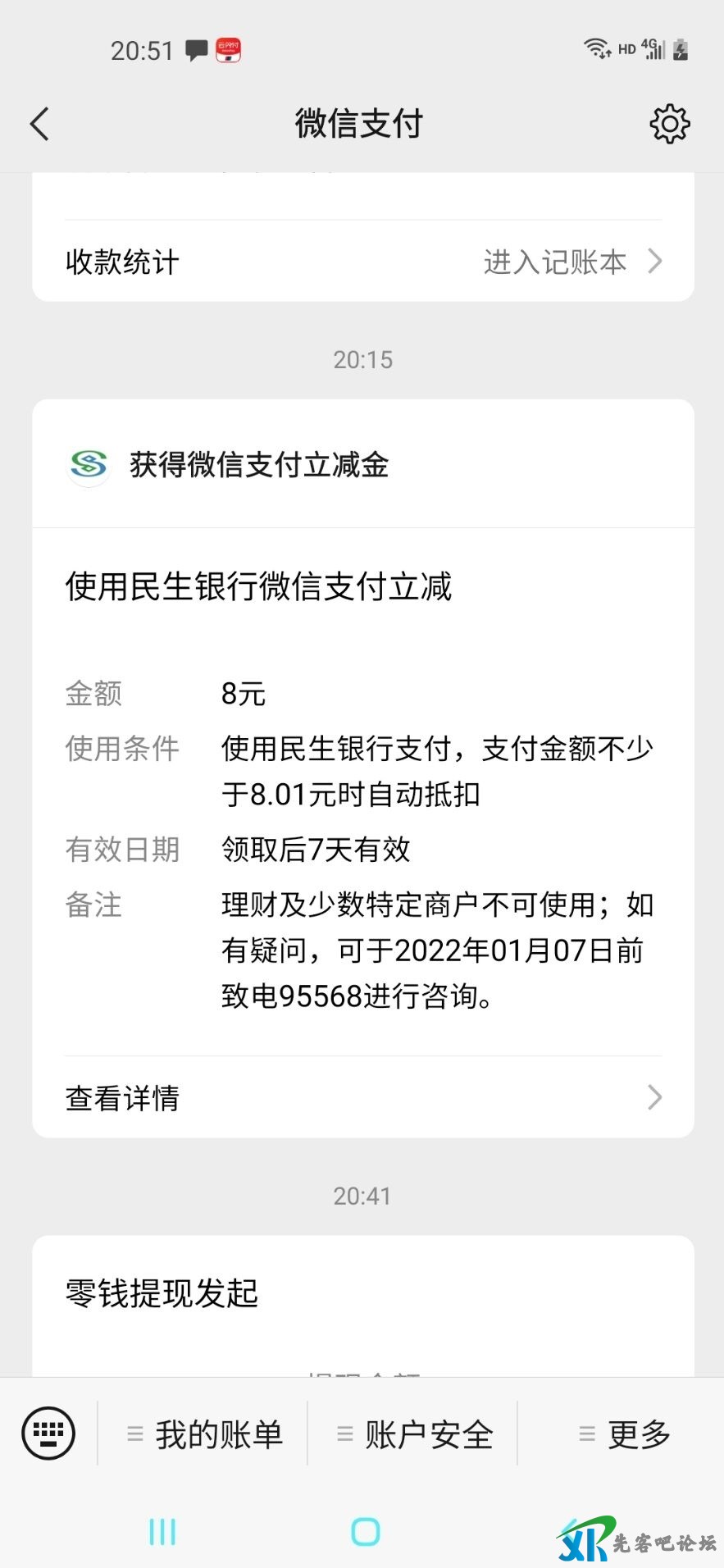Tap the system home button

[365, 1531]
